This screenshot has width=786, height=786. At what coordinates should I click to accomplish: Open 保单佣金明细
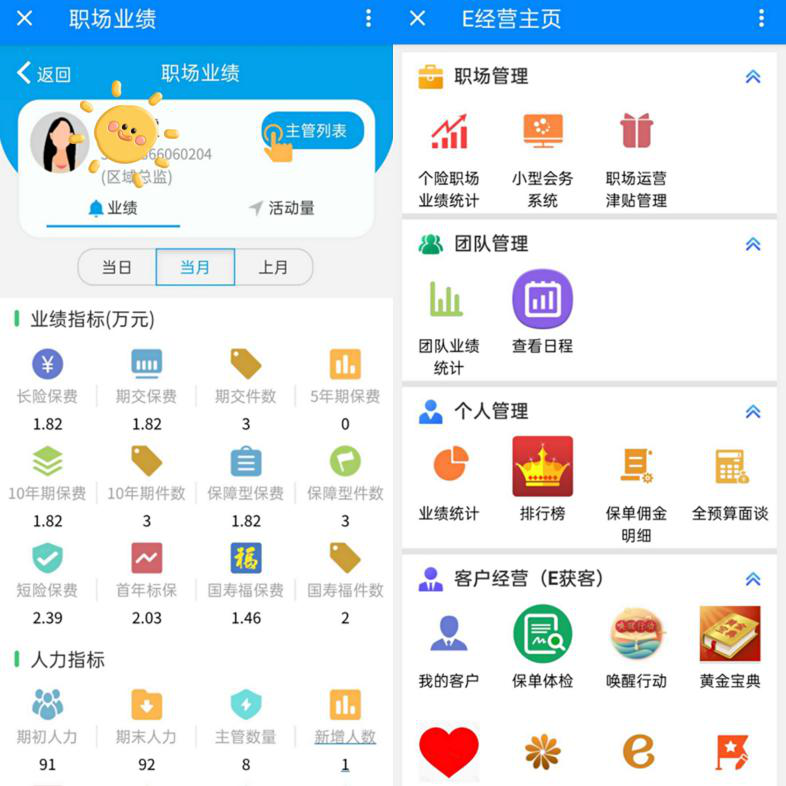point(636,490)
